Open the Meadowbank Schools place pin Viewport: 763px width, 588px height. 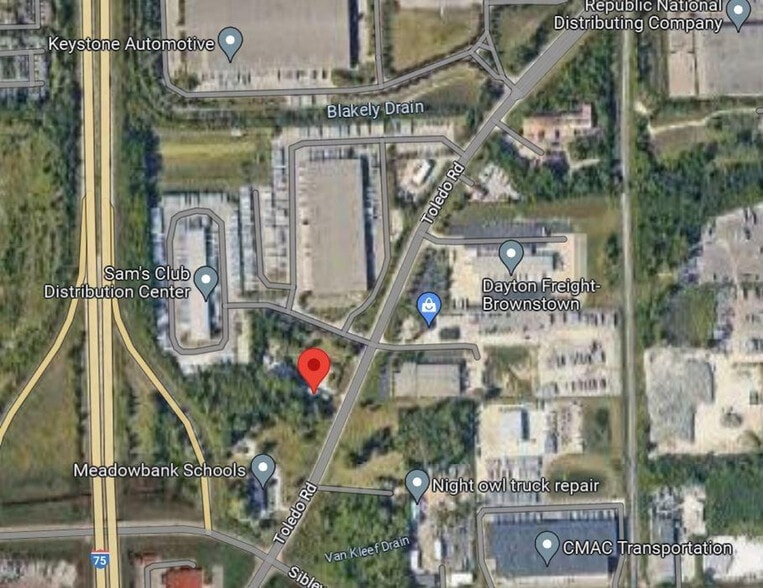click(x=263, y=469)
